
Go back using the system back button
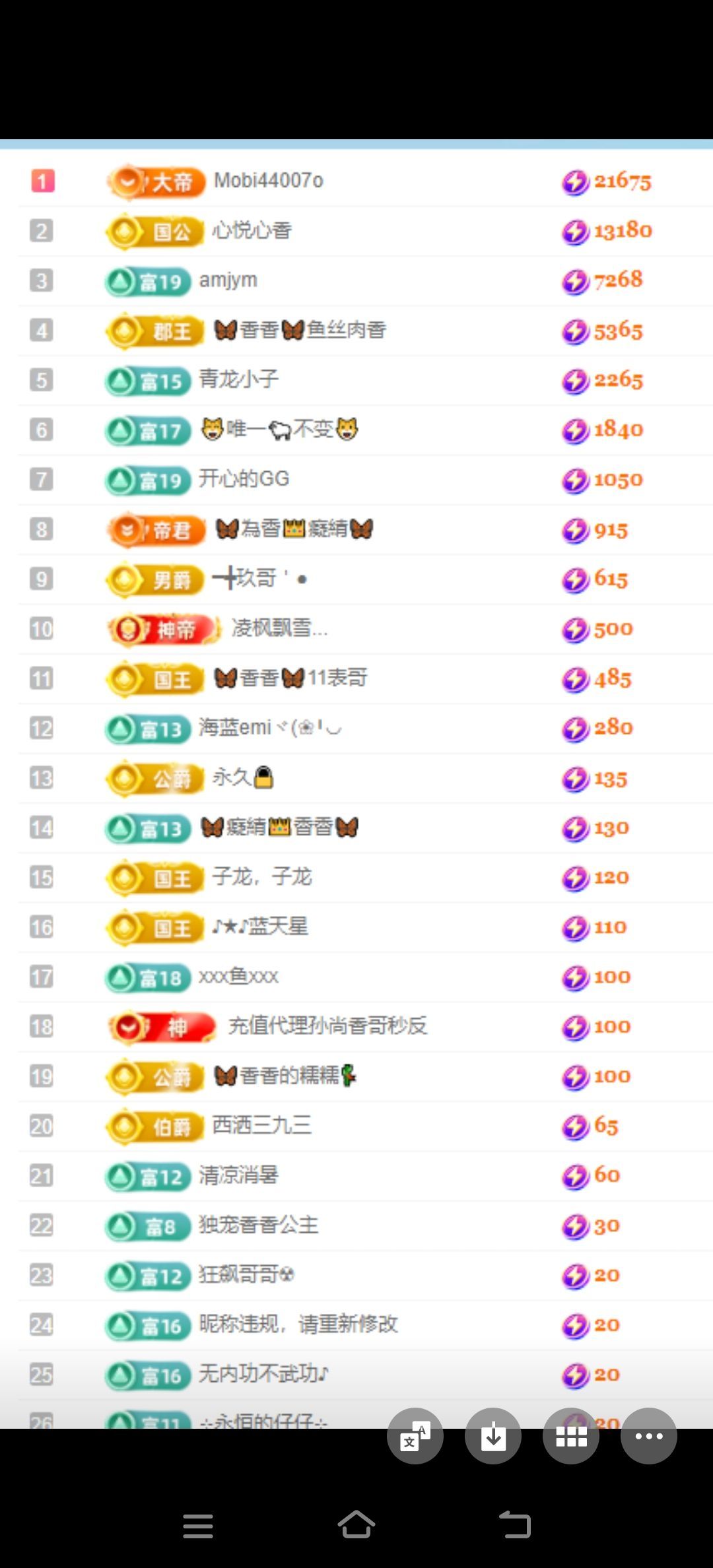(515, 1525)
